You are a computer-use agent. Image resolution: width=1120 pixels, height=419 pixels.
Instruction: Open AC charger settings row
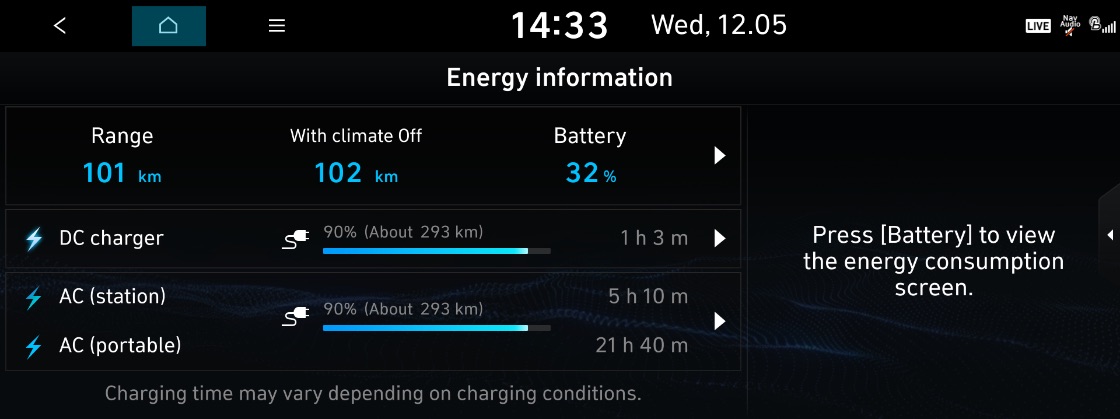pos(719,322)
